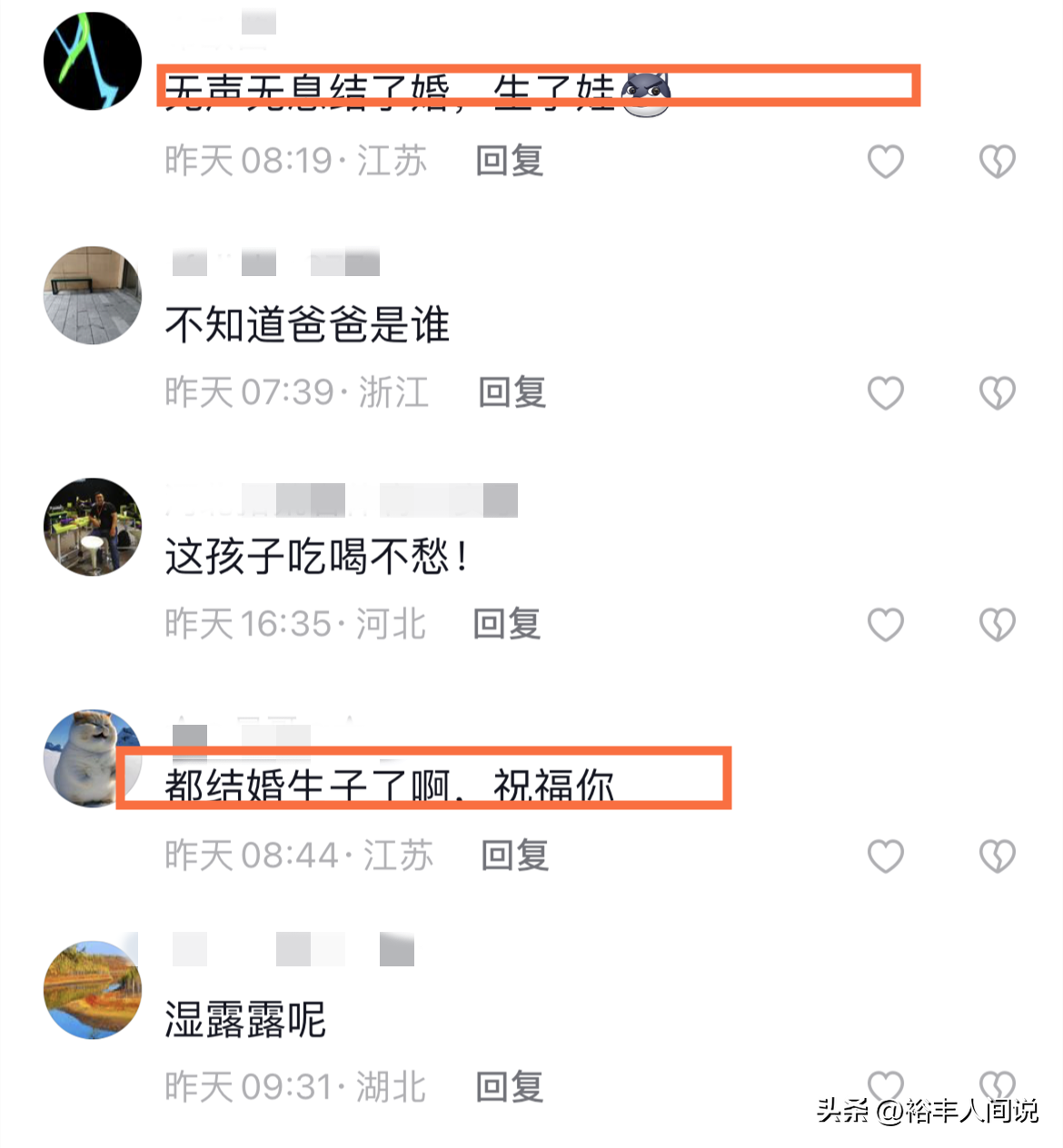Dislike the 08:44 江苏 comment

(x=997, y=856)
